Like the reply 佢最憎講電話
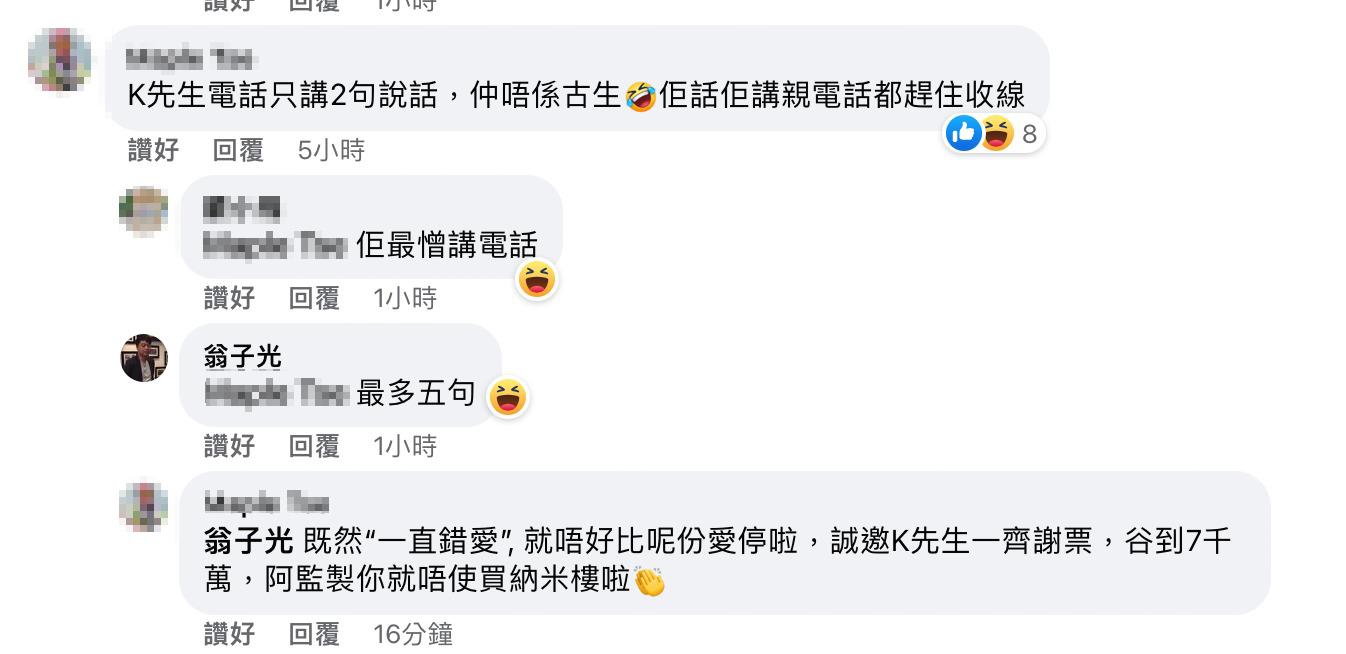This screenshot has height=654, width=1346. (x=229, y=297)
